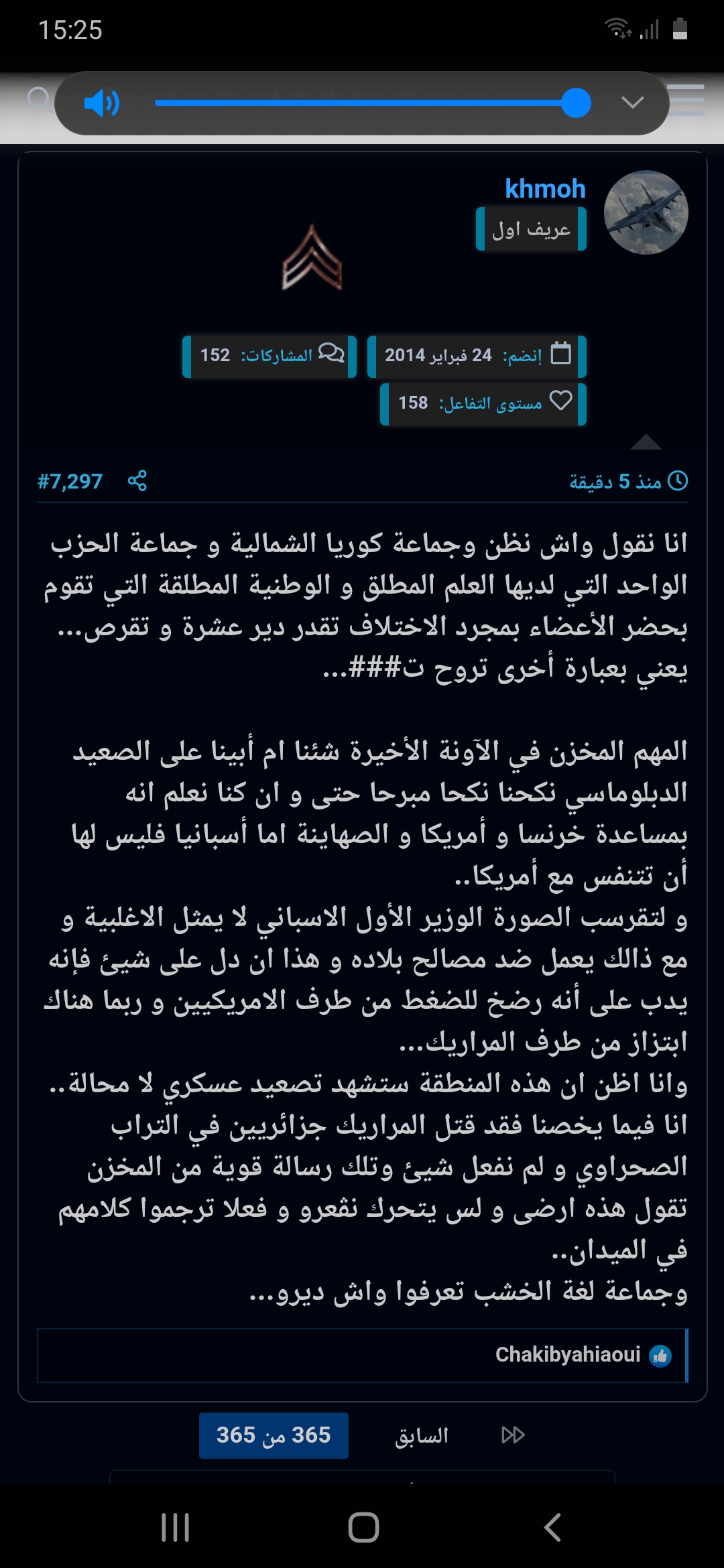Screen dimensions: 724x1568
Task: Open khmoh's profile via username
Action: 545,189
